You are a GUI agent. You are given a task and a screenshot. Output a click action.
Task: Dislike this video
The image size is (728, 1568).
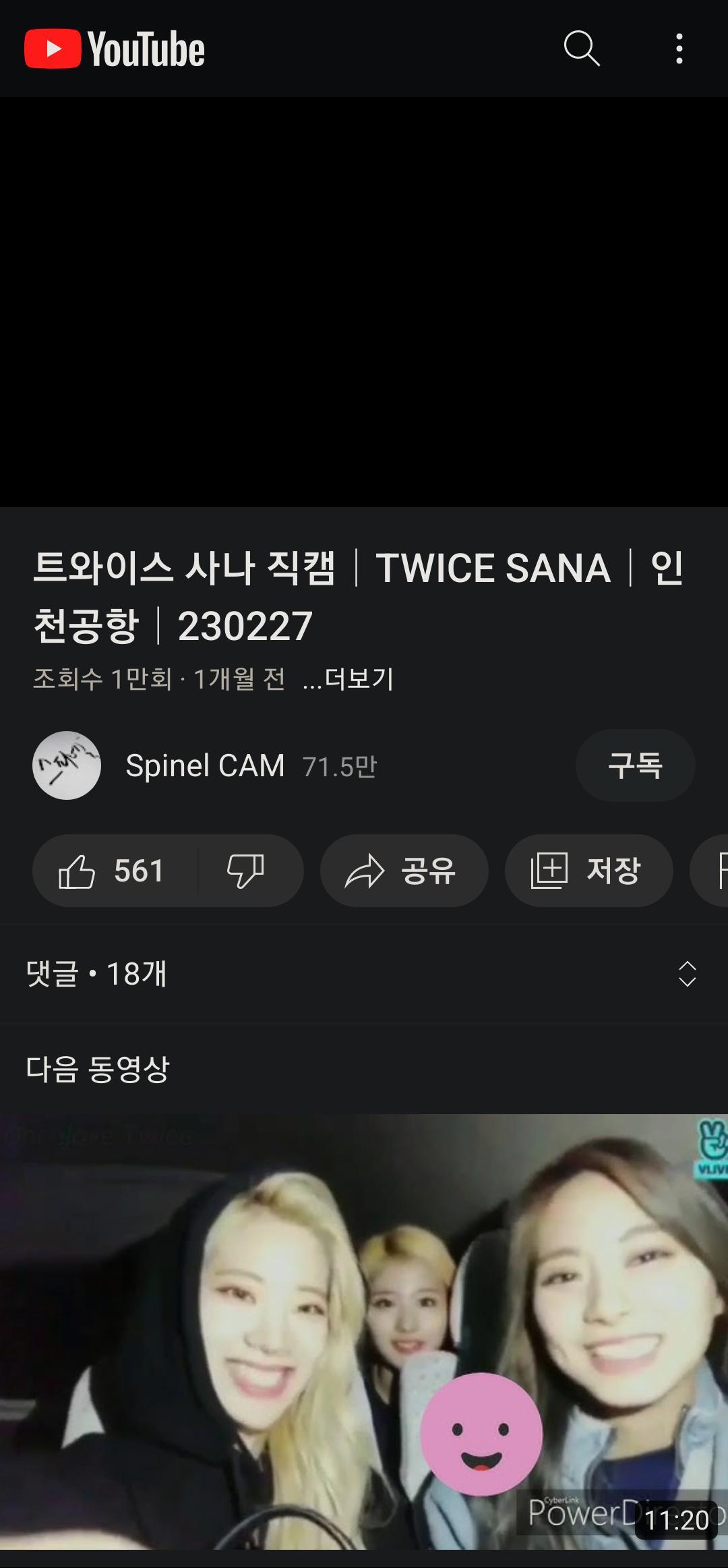245,871
